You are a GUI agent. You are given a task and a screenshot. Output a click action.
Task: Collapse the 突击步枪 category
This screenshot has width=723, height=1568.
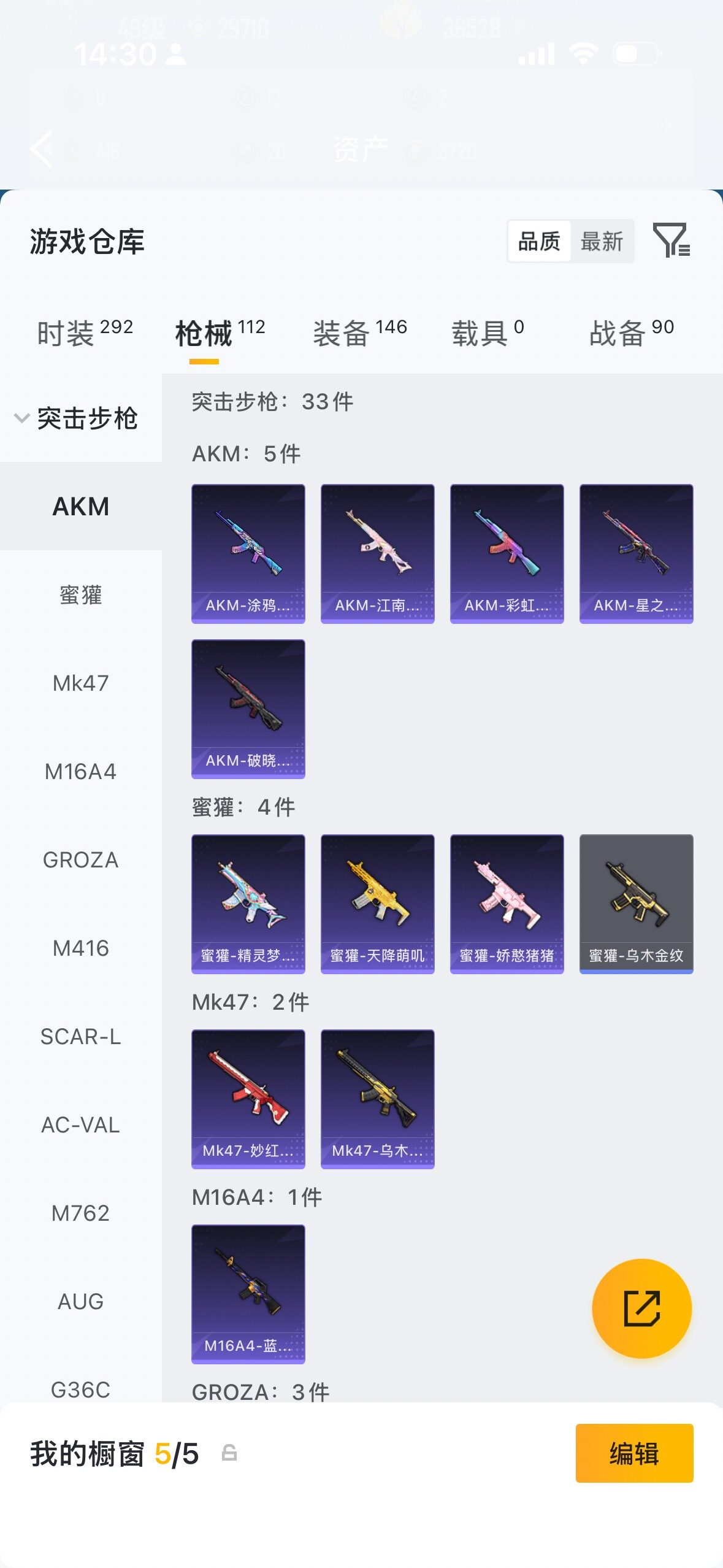click(x=76, y=418)
